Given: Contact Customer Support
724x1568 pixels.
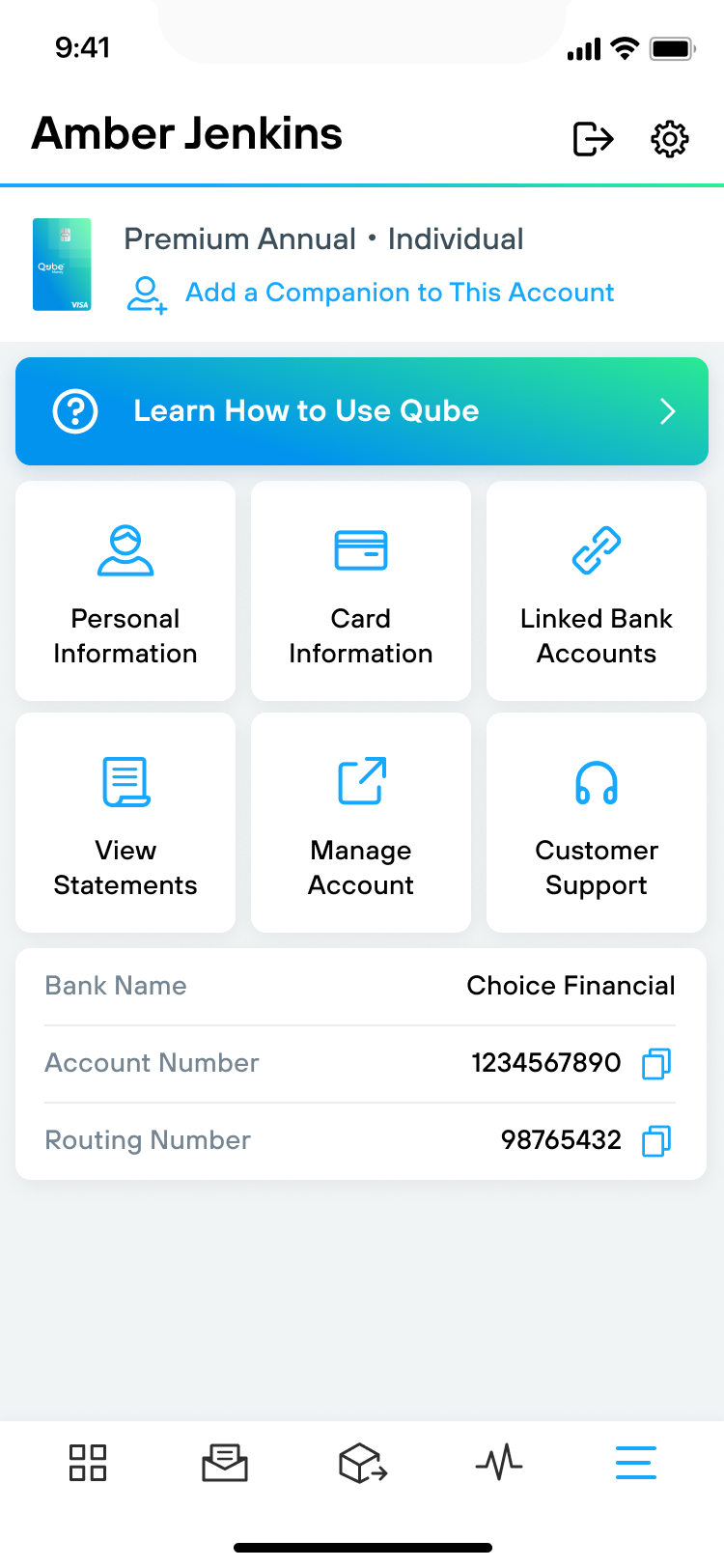Looking at the screenshot, I should point(597,823).
